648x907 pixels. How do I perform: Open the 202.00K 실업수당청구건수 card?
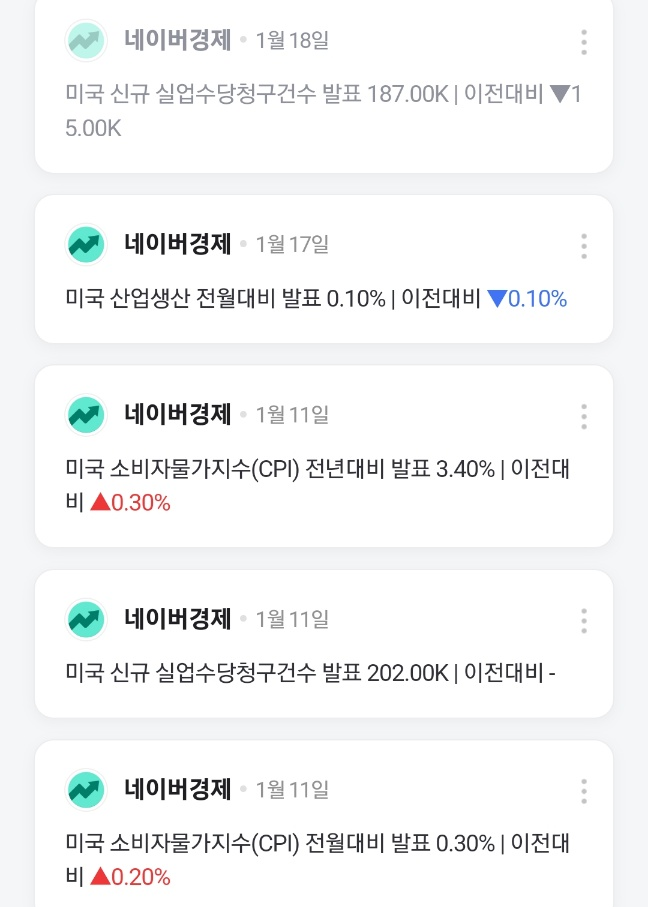[310, 672]
